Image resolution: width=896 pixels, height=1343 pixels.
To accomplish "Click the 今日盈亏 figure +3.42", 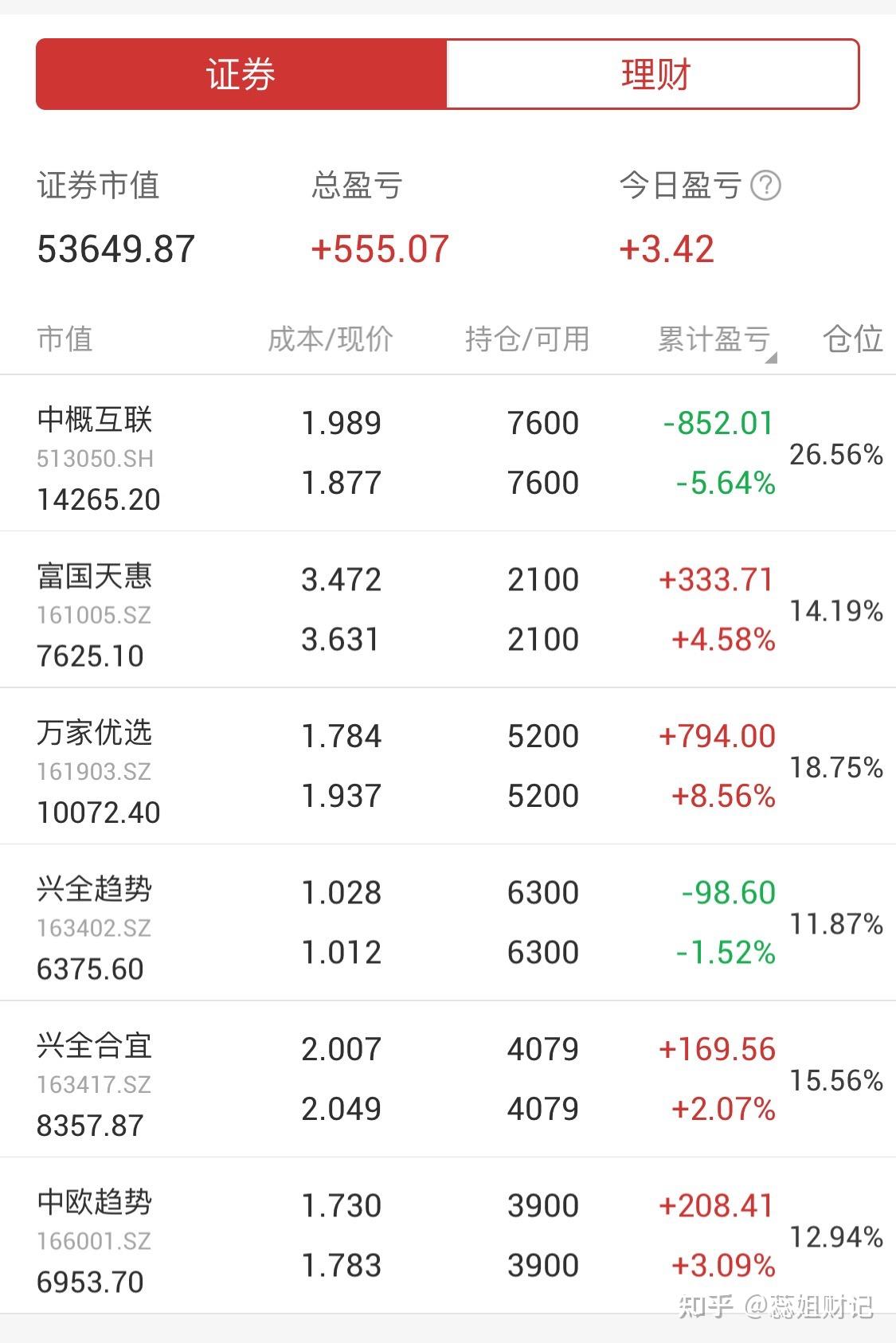I will click(667, 249).
